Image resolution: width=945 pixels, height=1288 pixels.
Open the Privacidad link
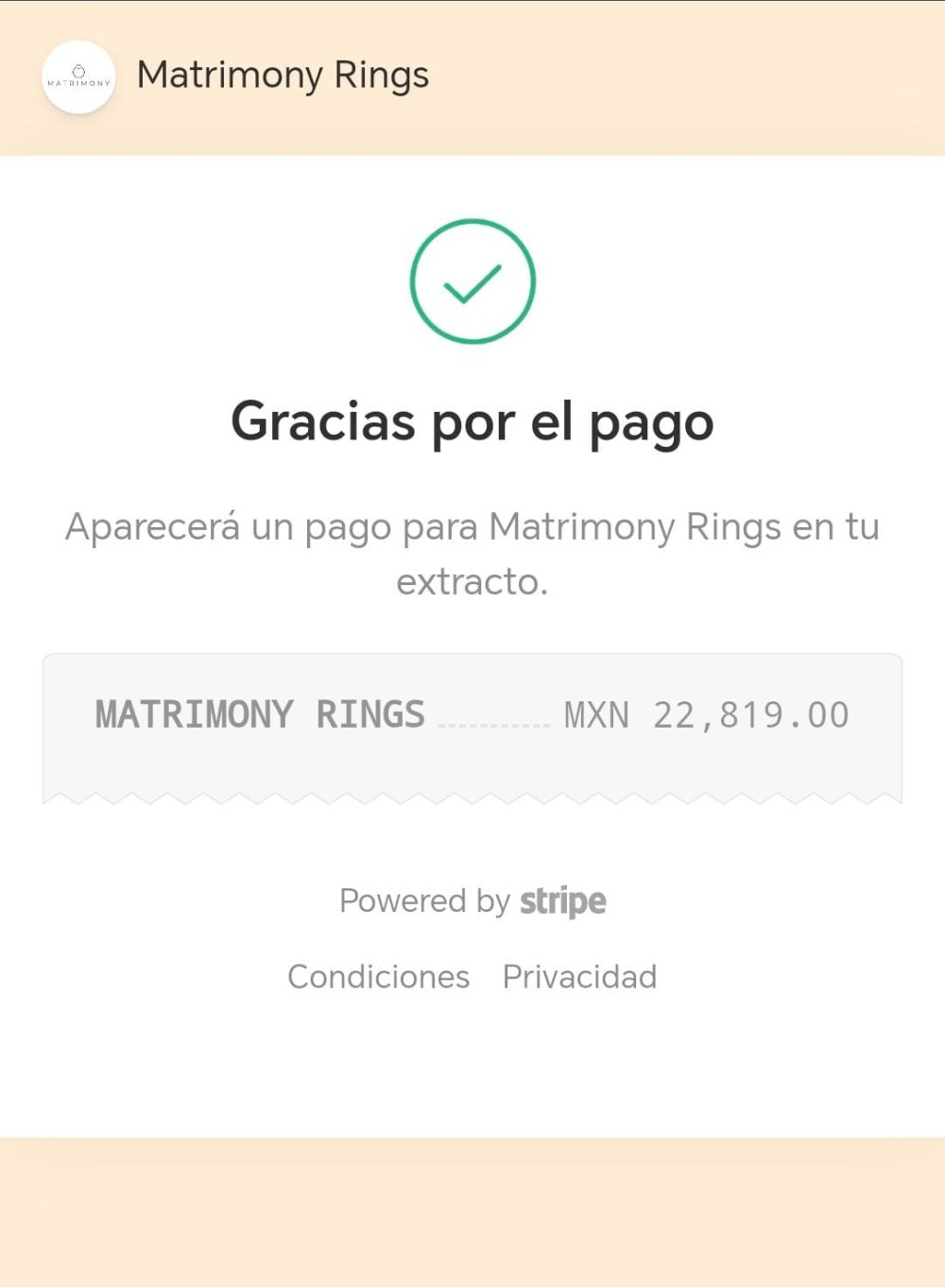pos(579,976)
